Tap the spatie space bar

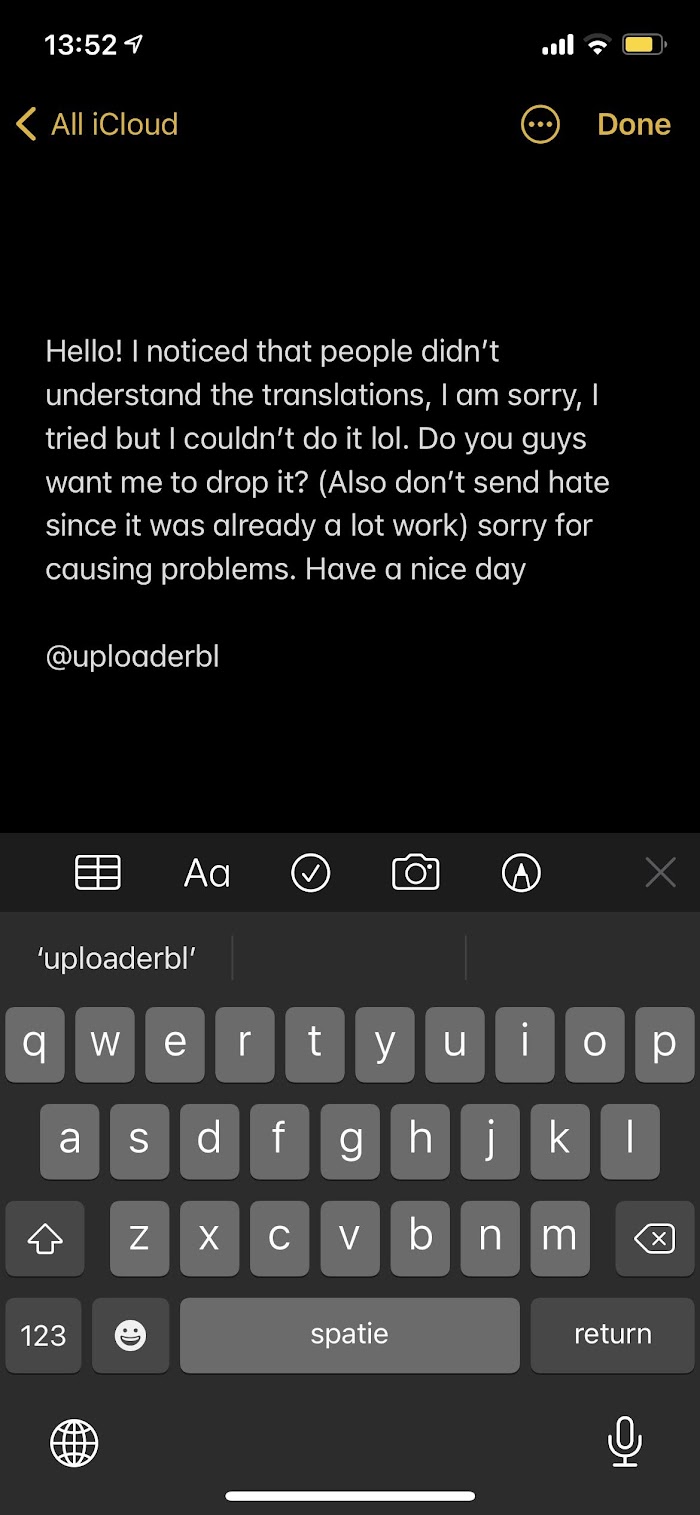click(350, 1335)
